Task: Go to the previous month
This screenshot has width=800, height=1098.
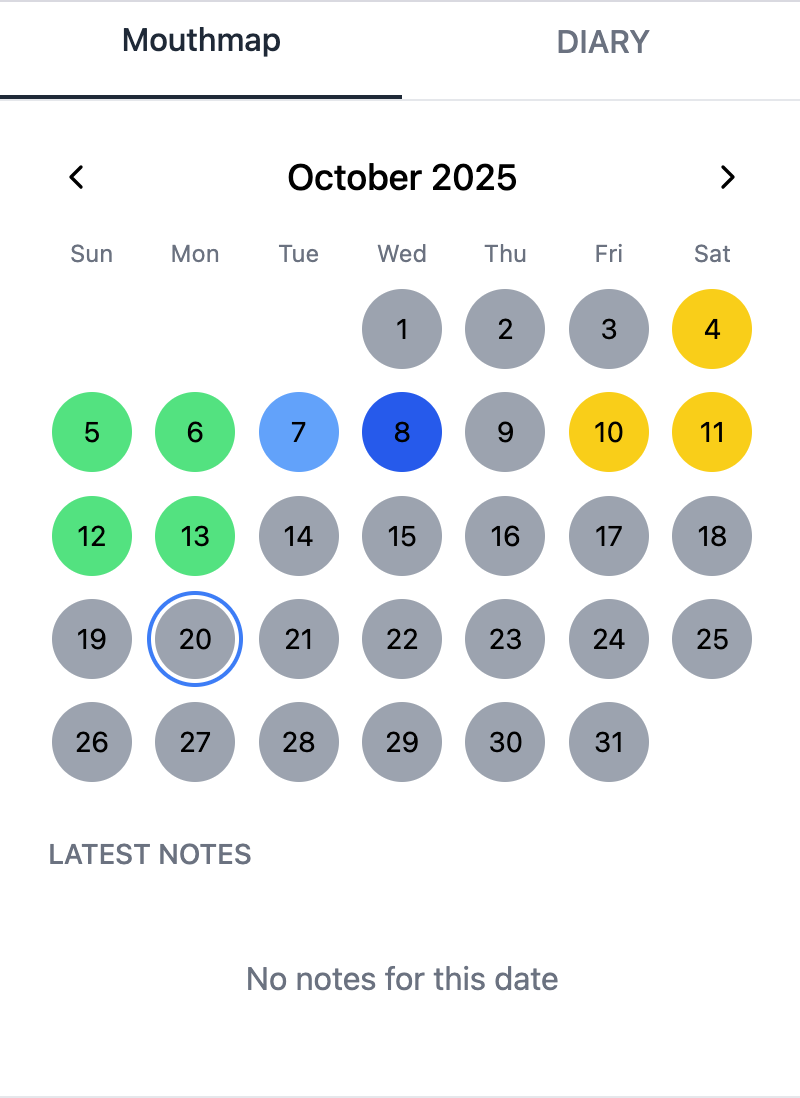Action: point(77,177)
